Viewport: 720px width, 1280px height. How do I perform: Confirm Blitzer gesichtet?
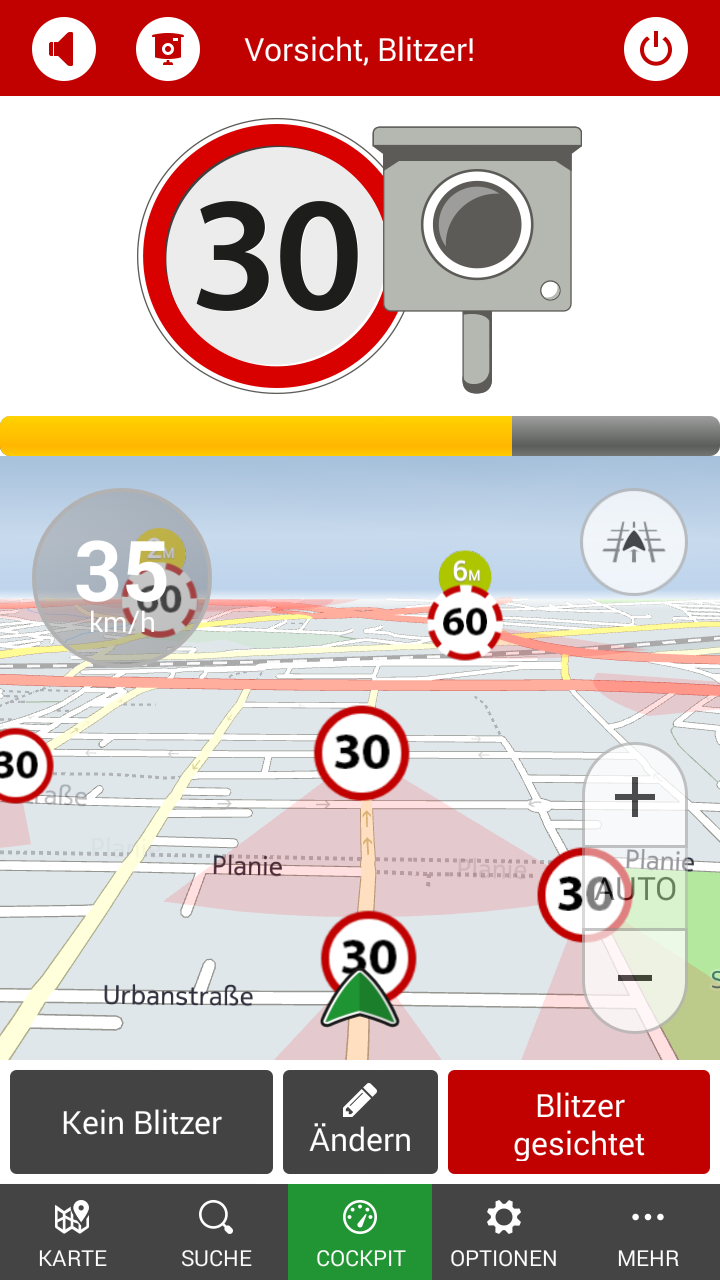coord(579,1122)
